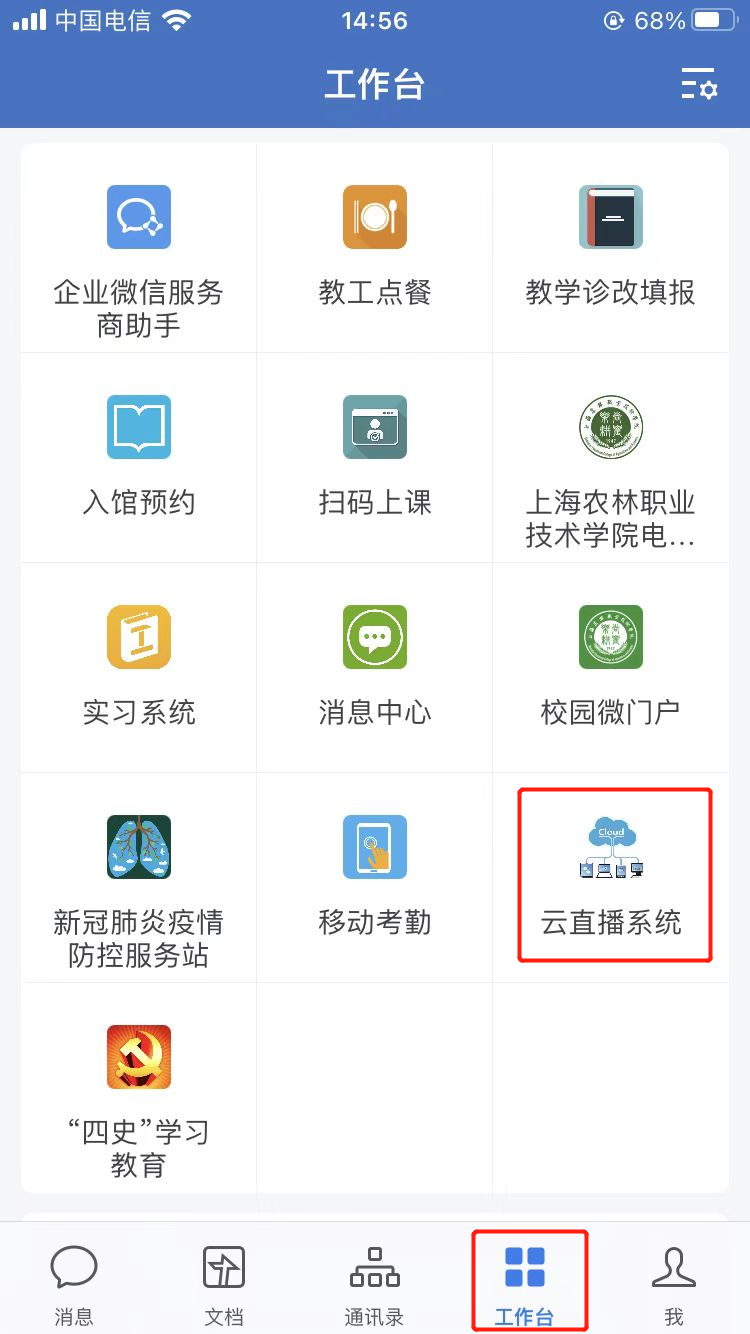Screen dimensions: 750x1334
Task: Open 企业微信服务商助手 app
Action: 139,248
